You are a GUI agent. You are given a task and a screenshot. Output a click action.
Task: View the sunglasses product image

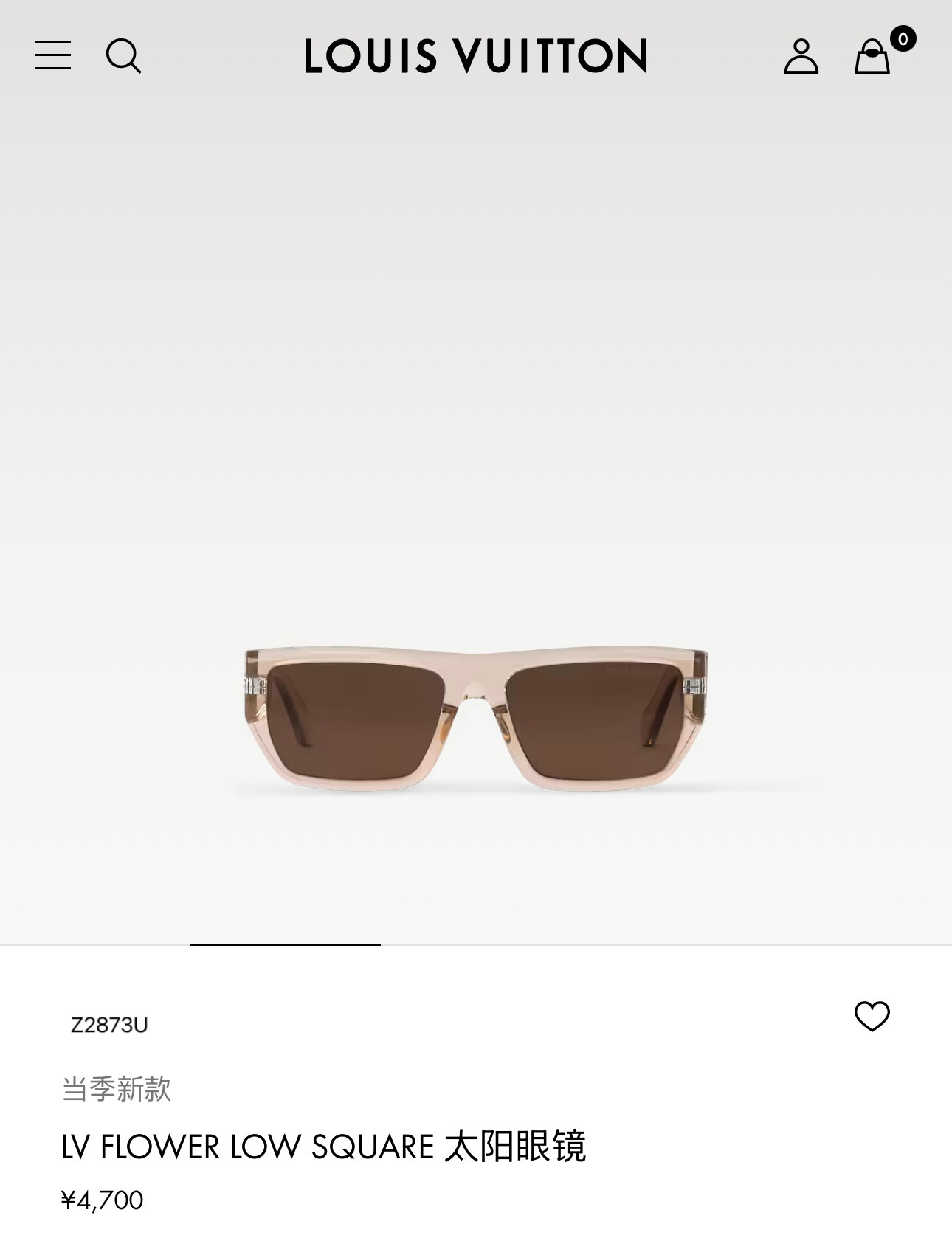click(x=476, y=719)
